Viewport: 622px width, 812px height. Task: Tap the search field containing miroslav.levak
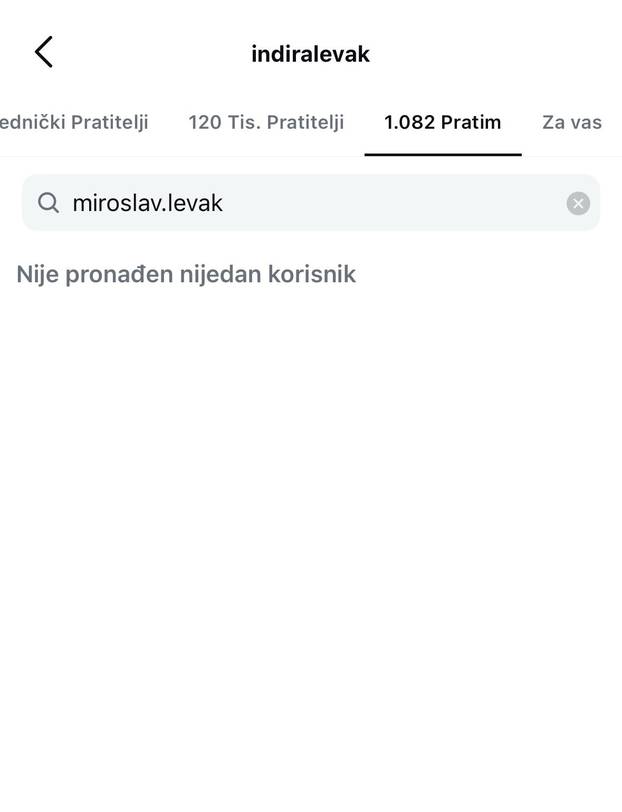[300, 203]
